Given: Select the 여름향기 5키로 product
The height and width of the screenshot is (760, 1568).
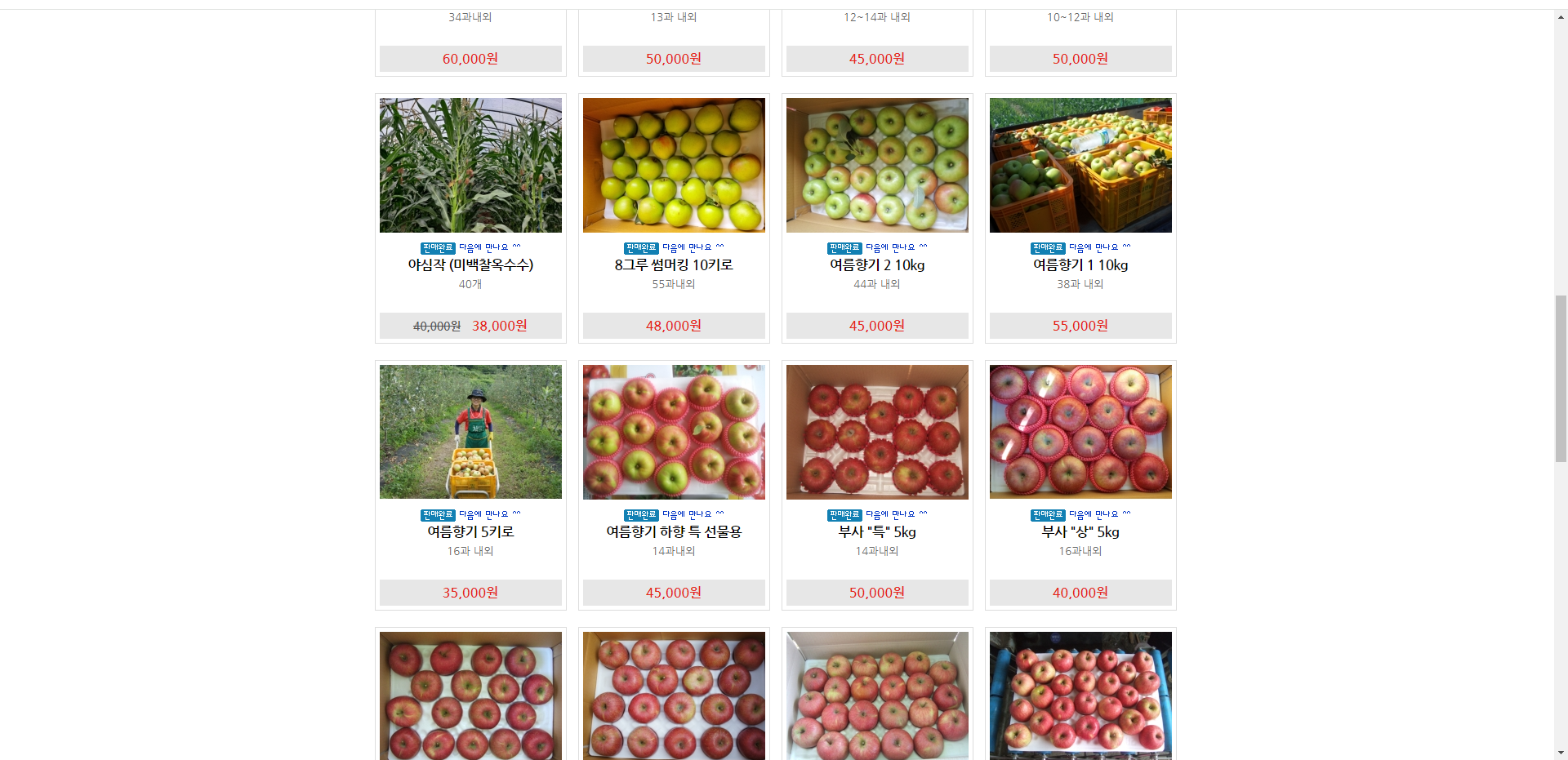Looking at the screenshot, I should (x=470, y=531).
